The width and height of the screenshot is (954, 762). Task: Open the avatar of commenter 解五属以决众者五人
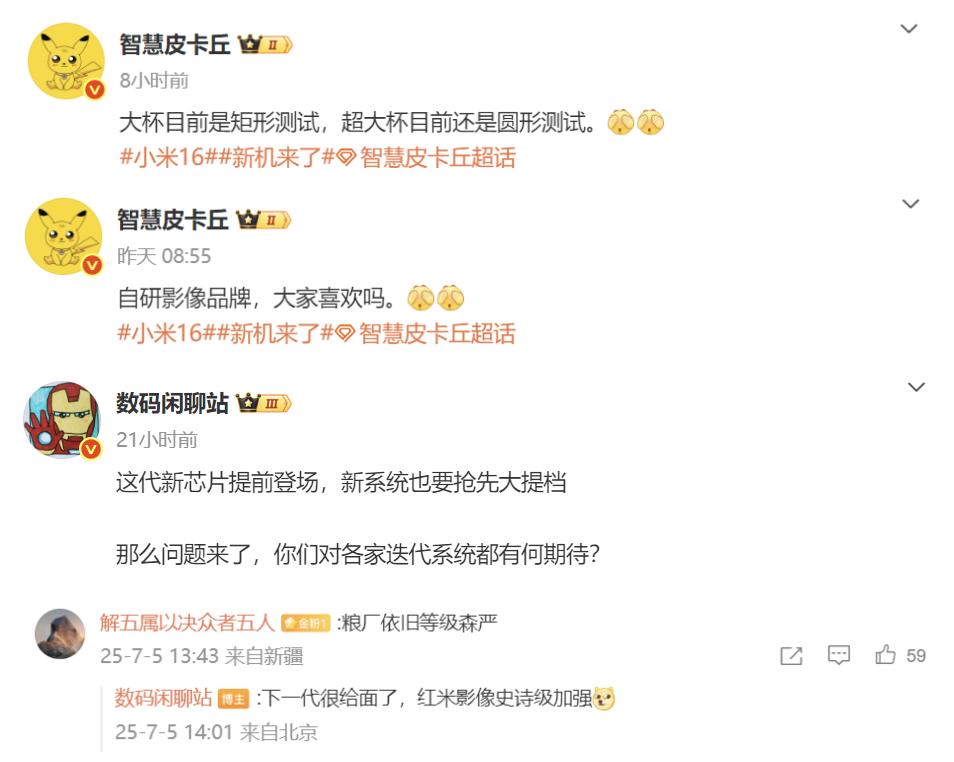[x=60, y=633]
